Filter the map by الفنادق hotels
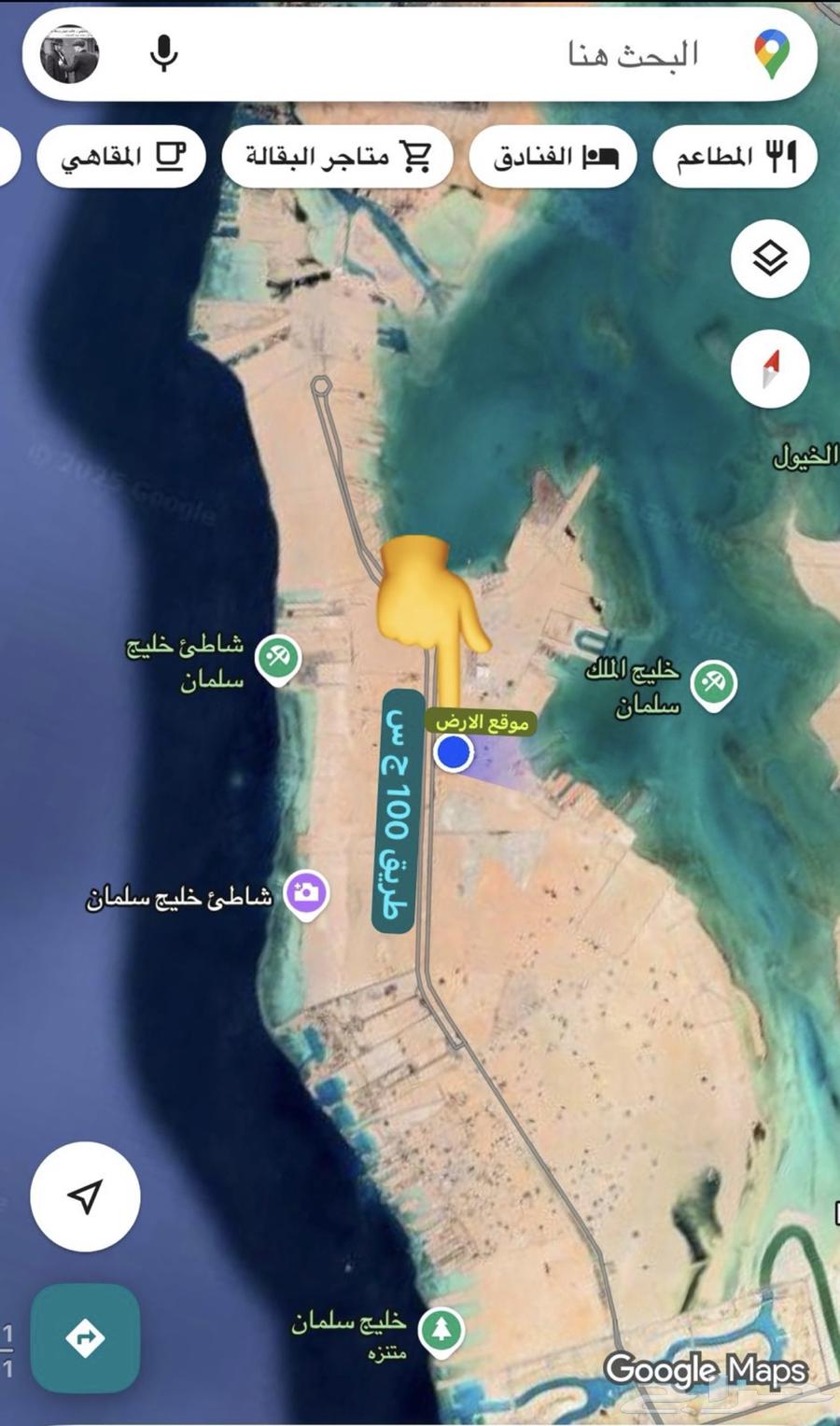Screen dimensions: 840x1426 tap(553, 157)
